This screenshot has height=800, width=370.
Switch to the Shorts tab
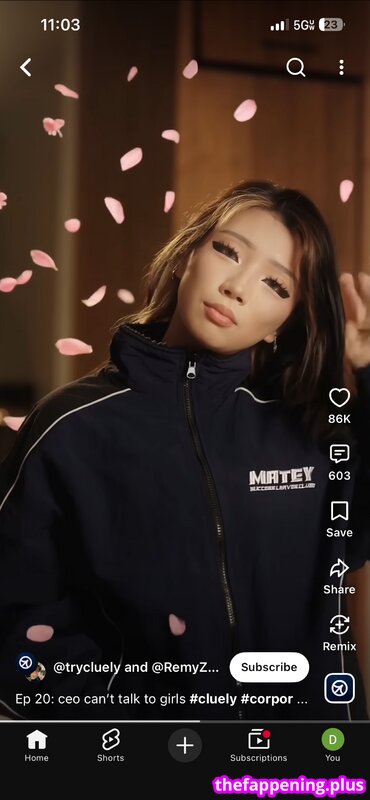click(111, 745)
